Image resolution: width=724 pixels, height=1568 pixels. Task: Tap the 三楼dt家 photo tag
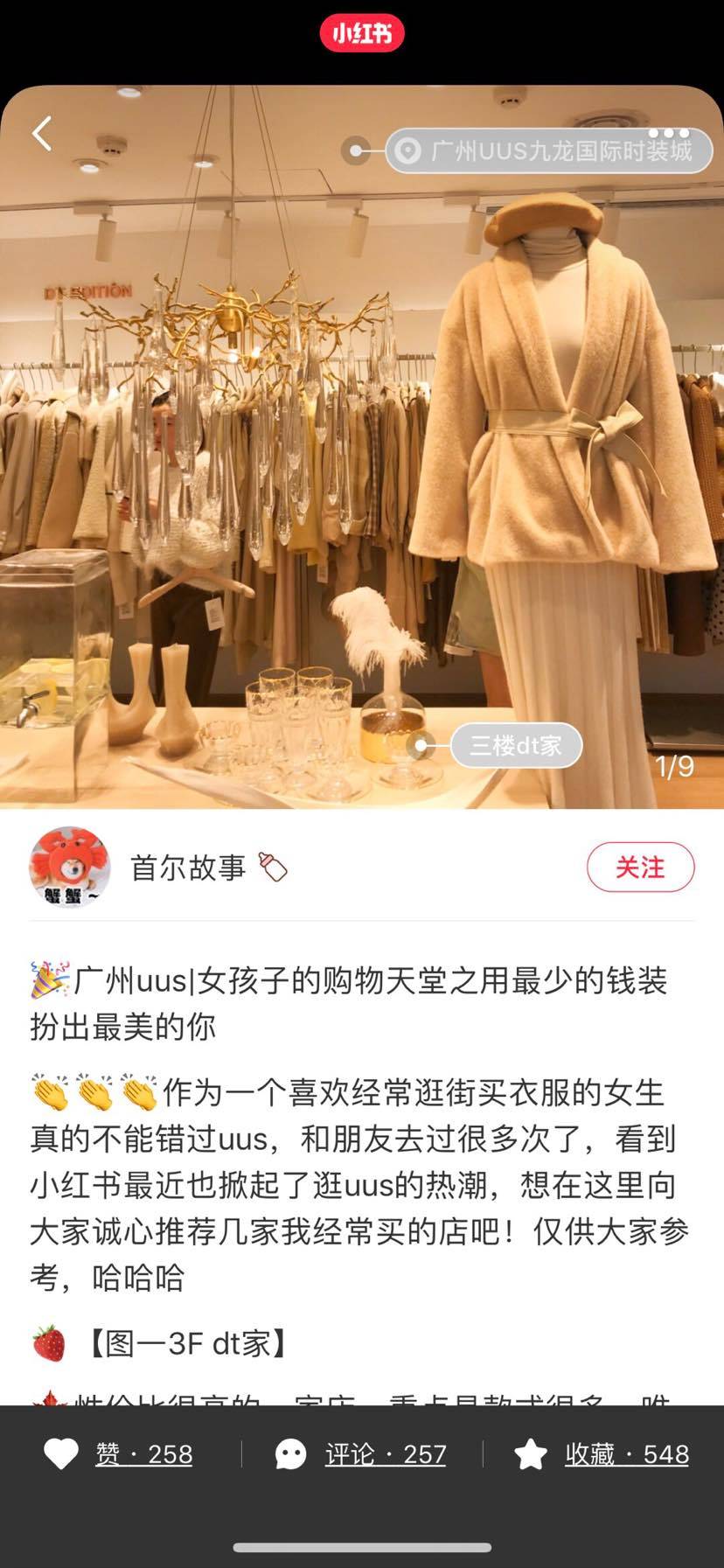click(x=516, y=745)
